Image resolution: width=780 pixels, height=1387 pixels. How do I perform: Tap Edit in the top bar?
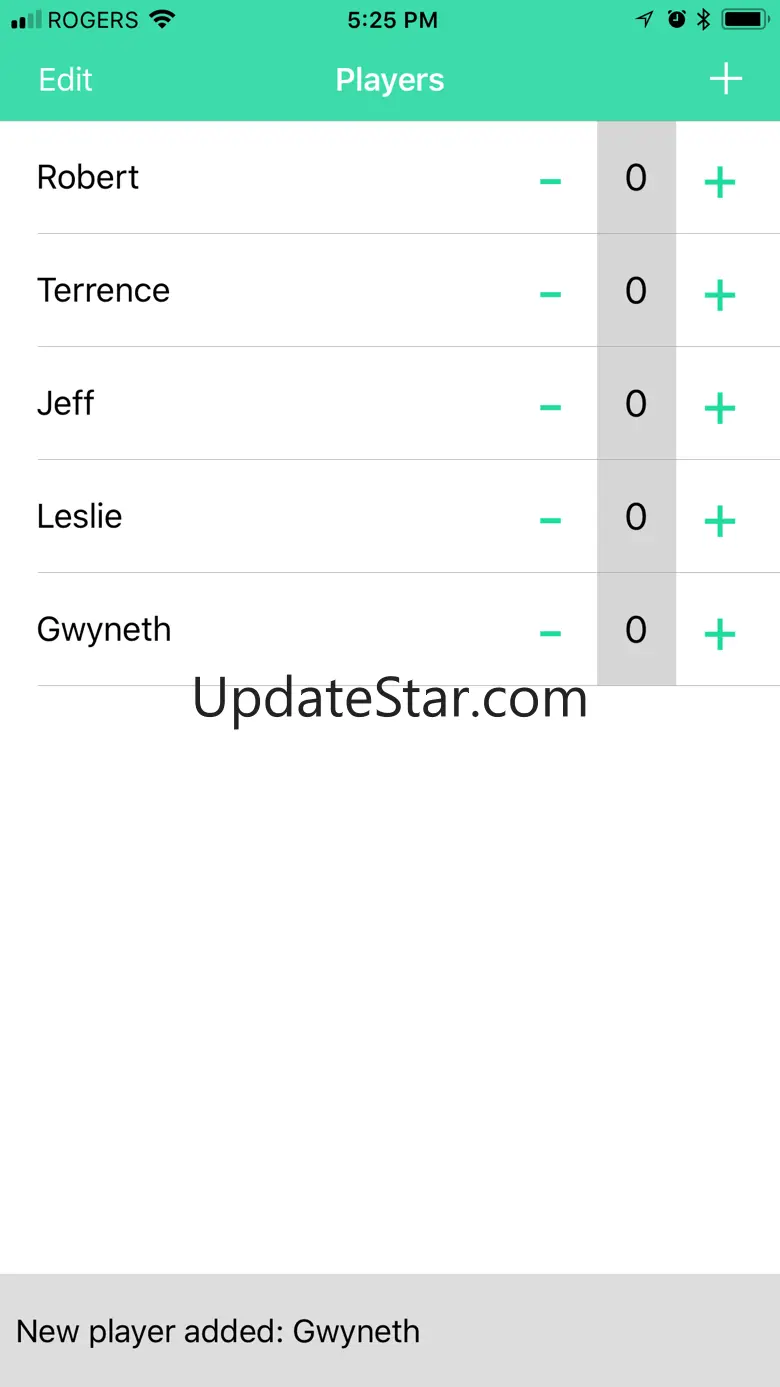(x=65, y=80)
